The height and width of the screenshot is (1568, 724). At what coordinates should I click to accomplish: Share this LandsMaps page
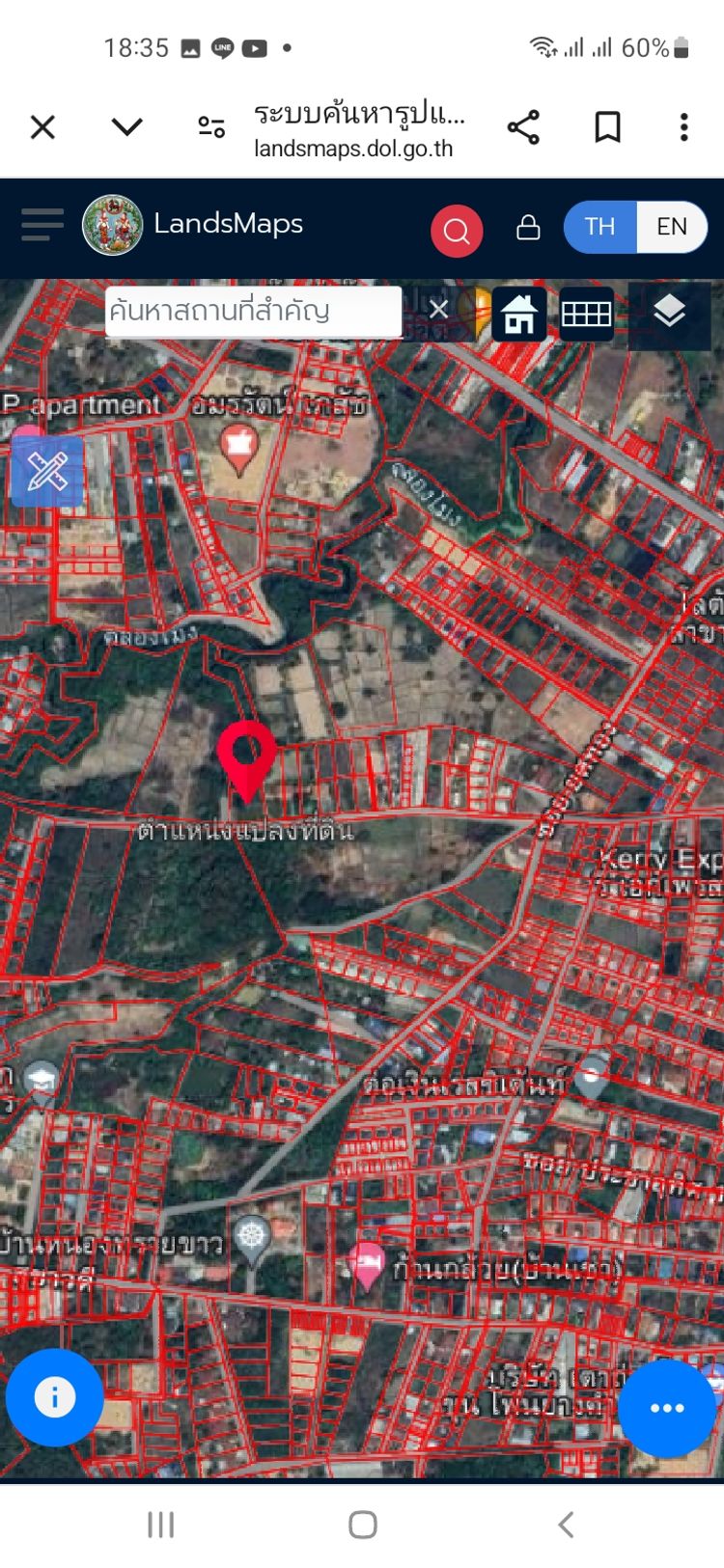coord(523,127)
